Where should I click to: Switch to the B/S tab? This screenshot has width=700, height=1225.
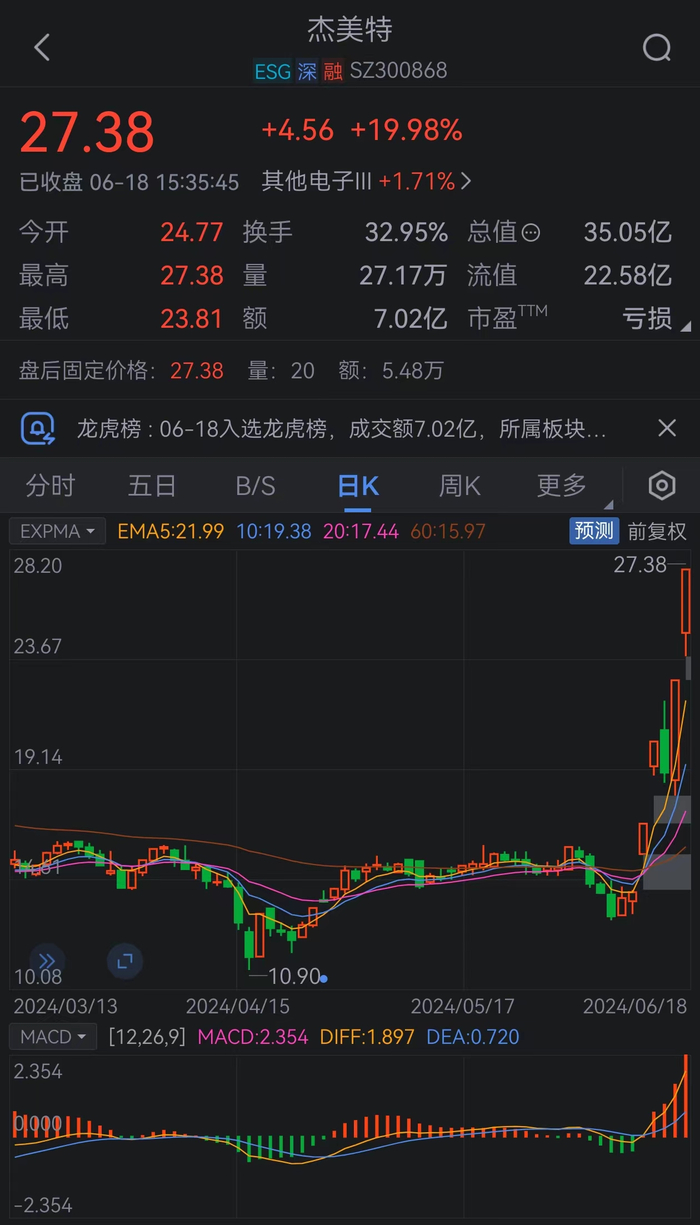pyautogui.click(x=255, y=486)
